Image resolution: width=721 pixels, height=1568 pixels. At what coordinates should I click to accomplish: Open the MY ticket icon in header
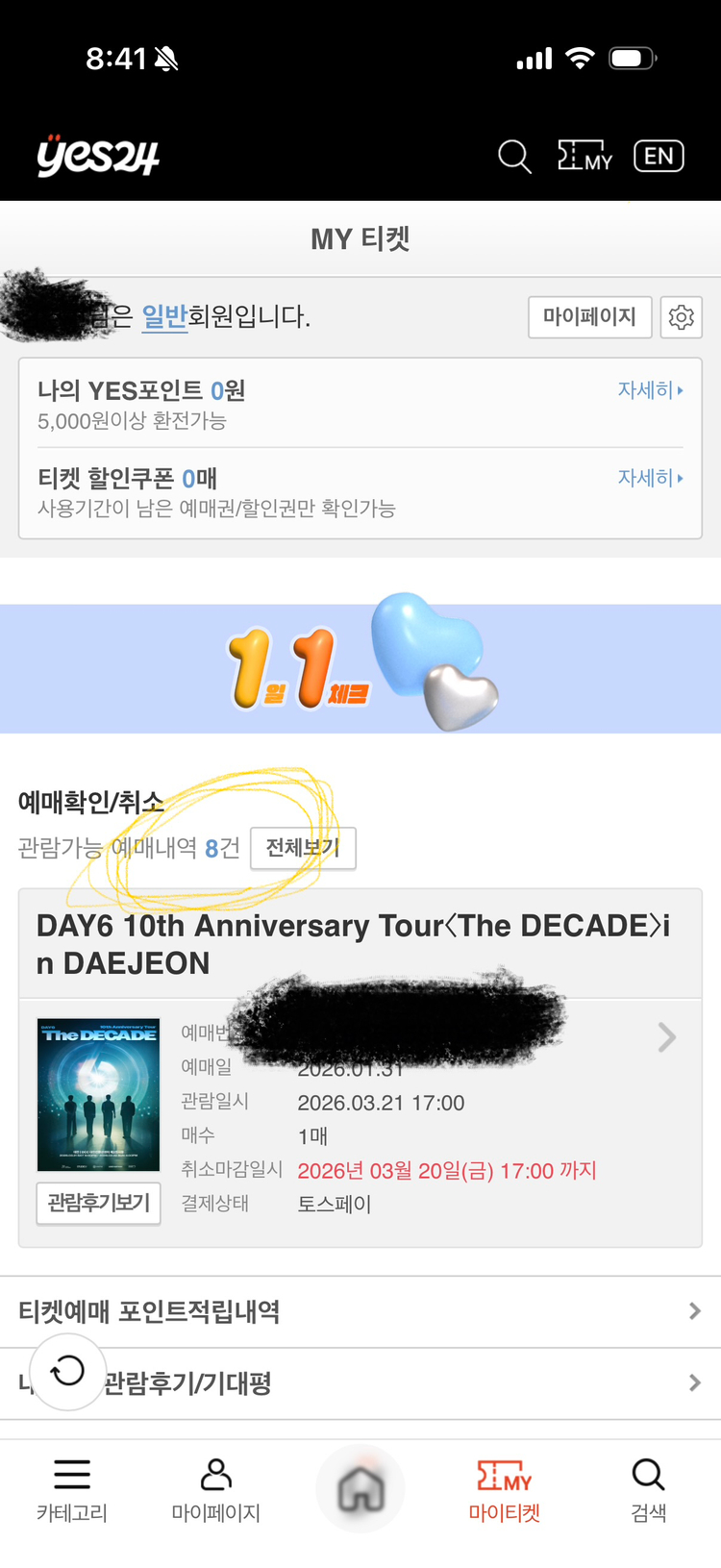[584, 156]
